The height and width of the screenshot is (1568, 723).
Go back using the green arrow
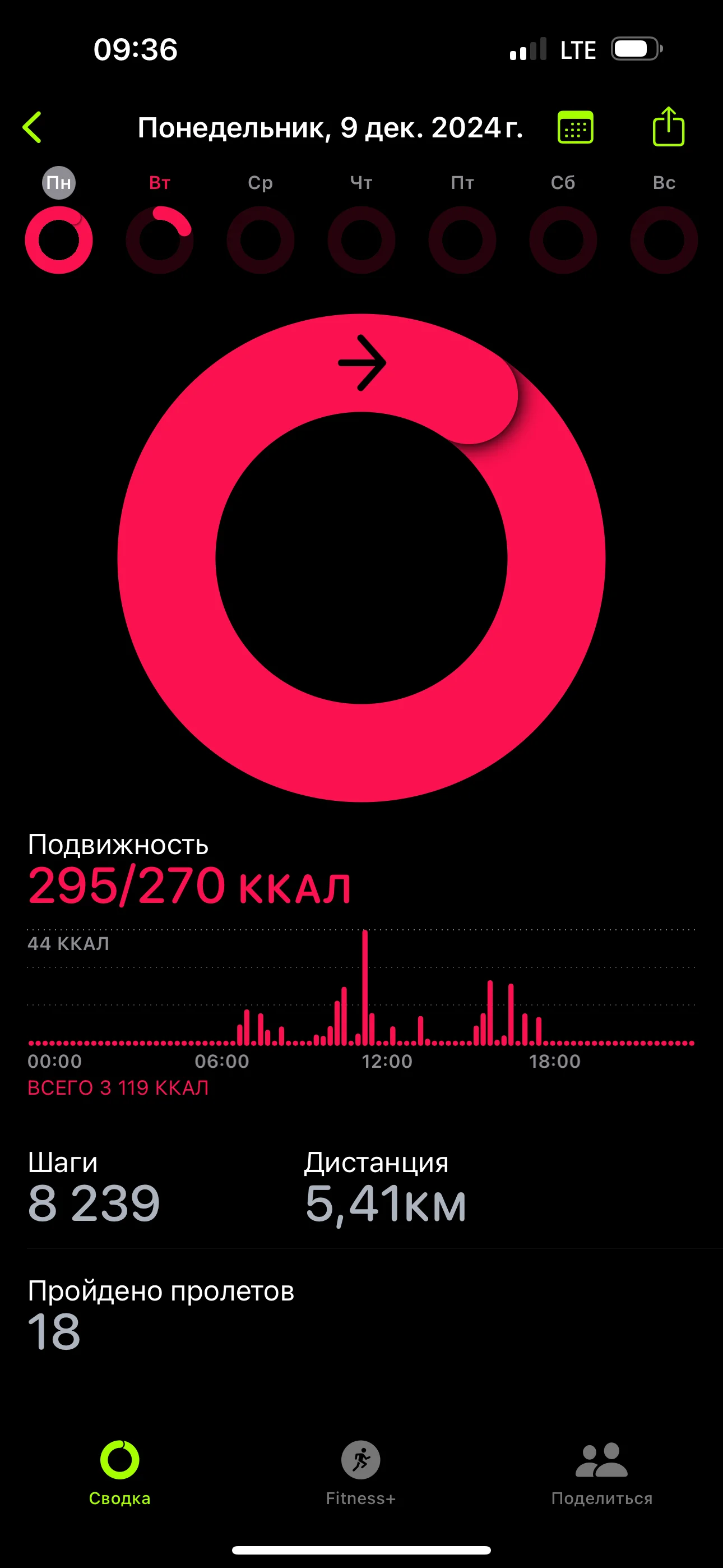click(33, 128)
